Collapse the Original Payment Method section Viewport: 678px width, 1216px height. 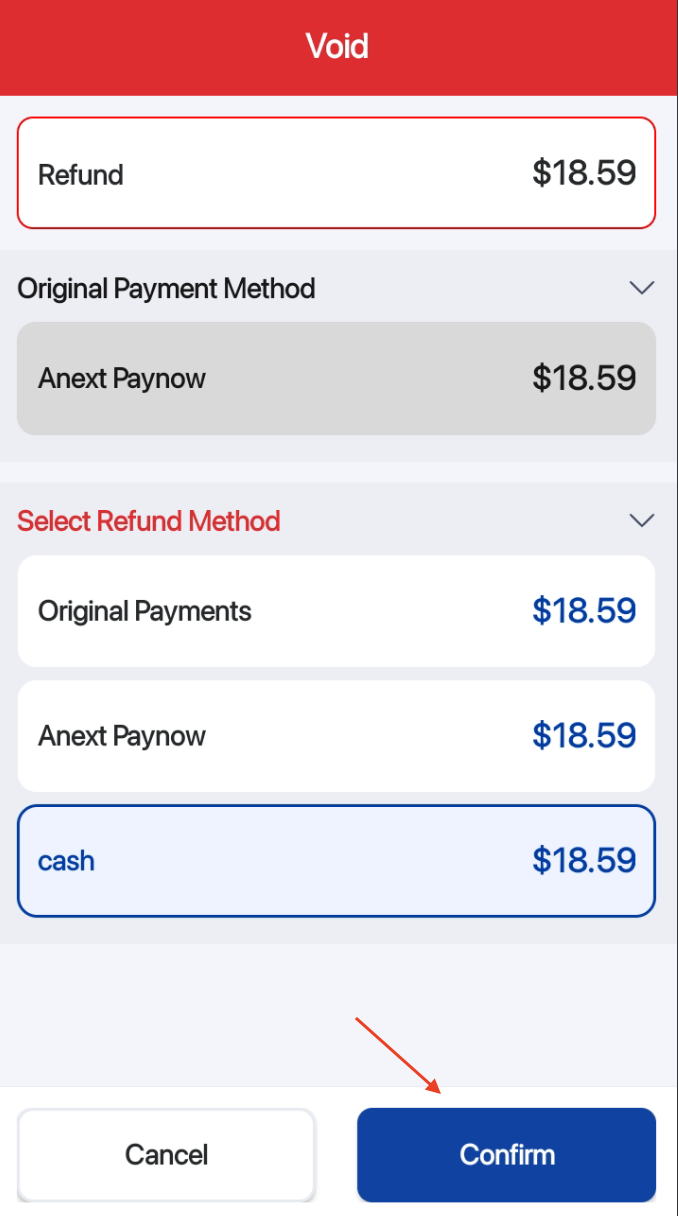pyautogui.click(x=641, y=288)
